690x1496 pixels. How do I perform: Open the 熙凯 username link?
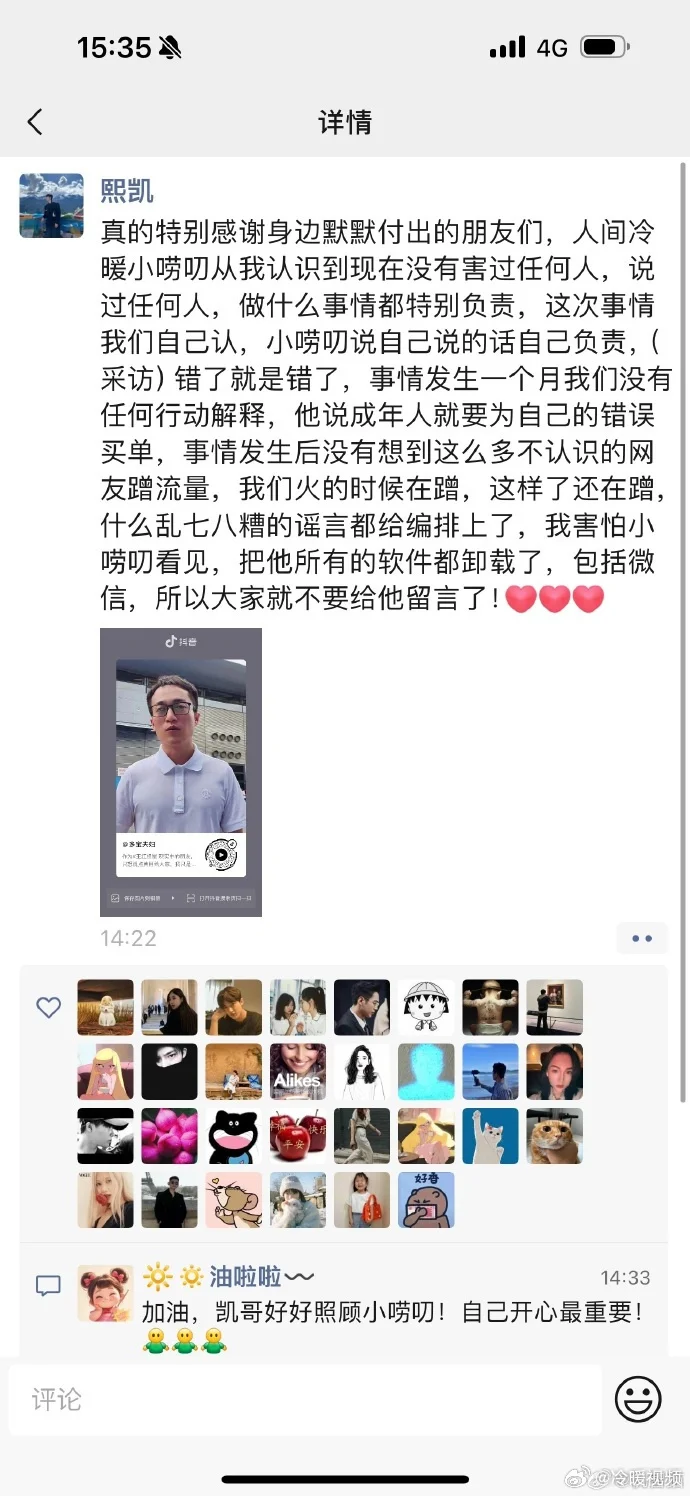(127, 191)
